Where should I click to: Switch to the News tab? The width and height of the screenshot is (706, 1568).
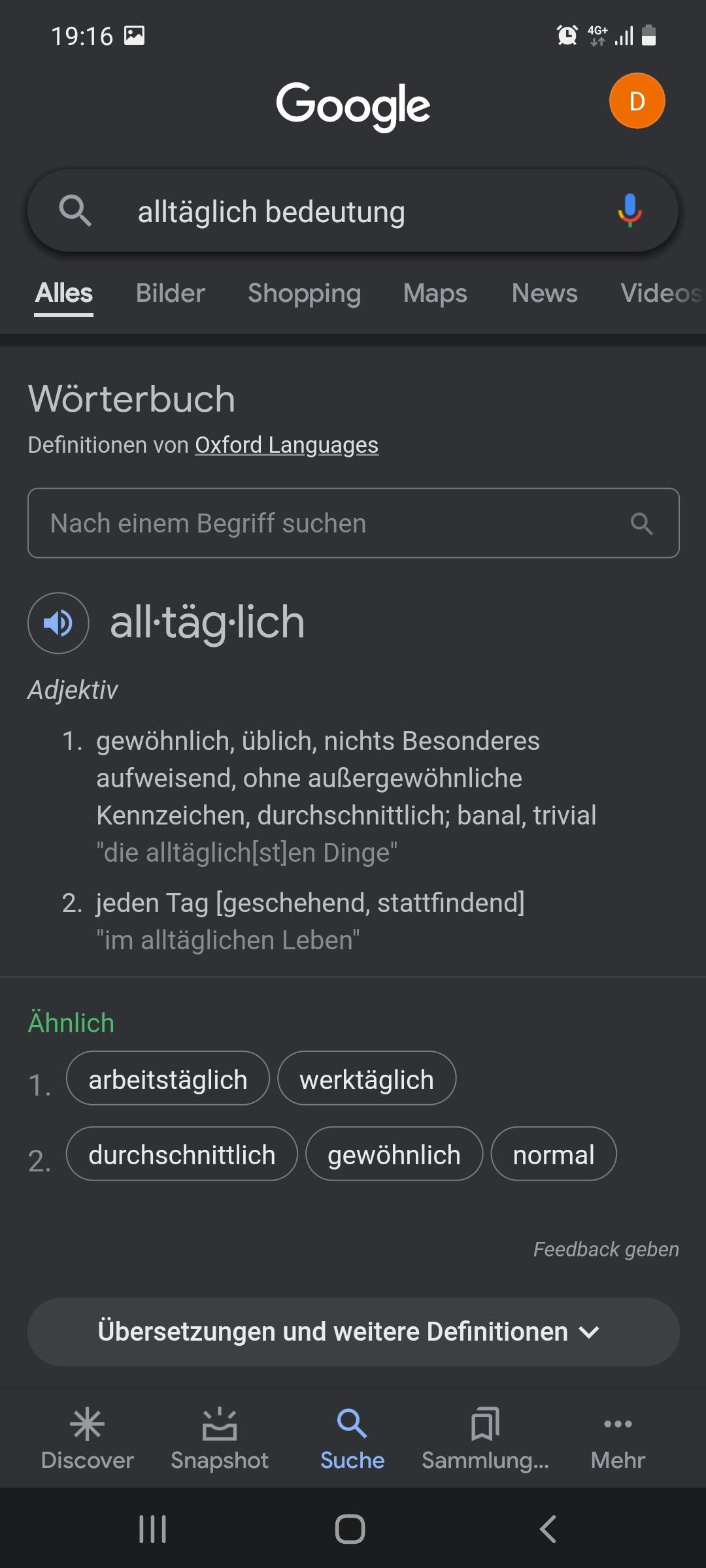point(545,293)
